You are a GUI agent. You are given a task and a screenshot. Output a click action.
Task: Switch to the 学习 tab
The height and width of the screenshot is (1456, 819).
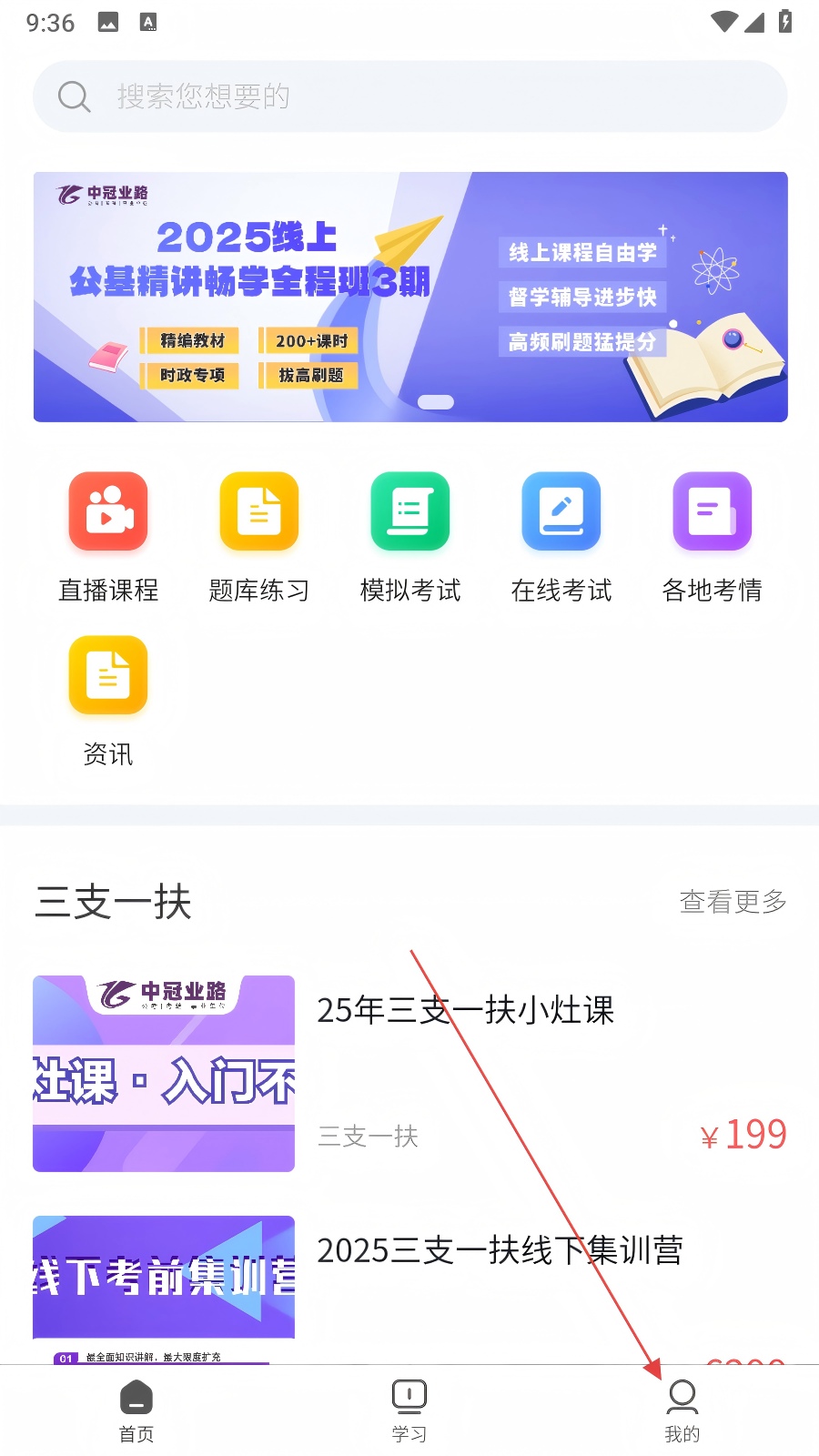pyautogui.click(x=409, y=1410)
